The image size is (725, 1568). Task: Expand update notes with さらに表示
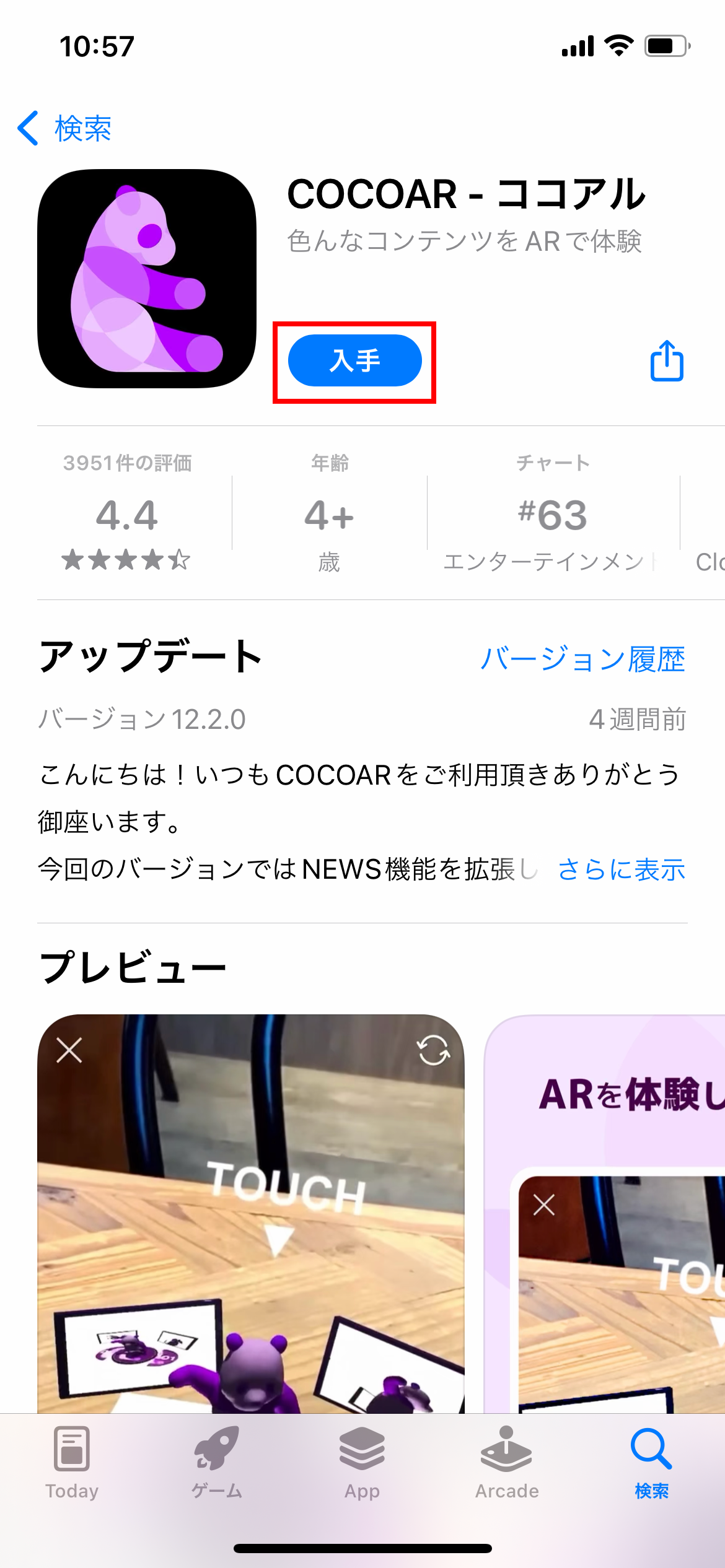622,869
